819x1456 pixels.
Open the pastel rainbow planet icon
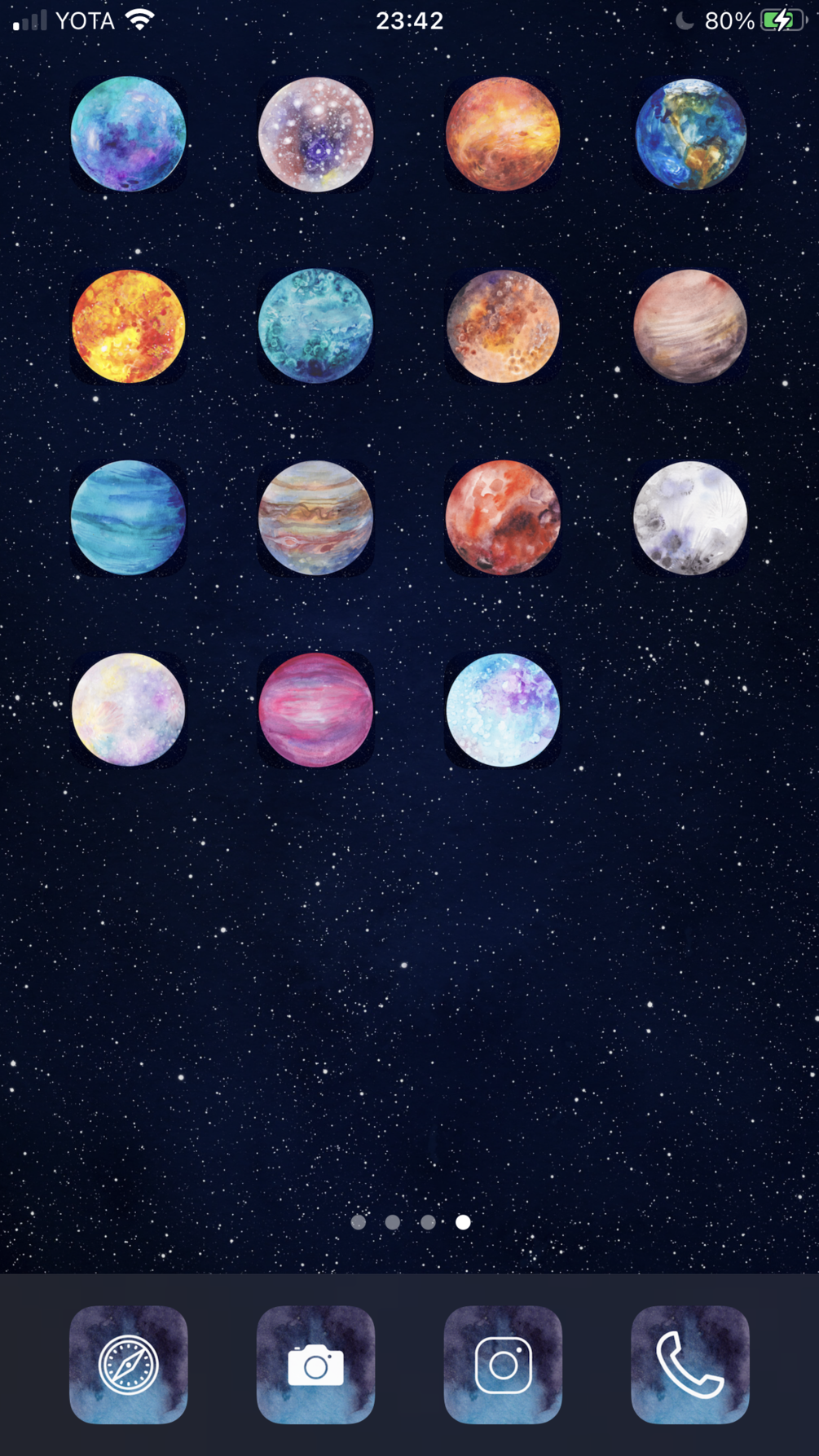129,710
